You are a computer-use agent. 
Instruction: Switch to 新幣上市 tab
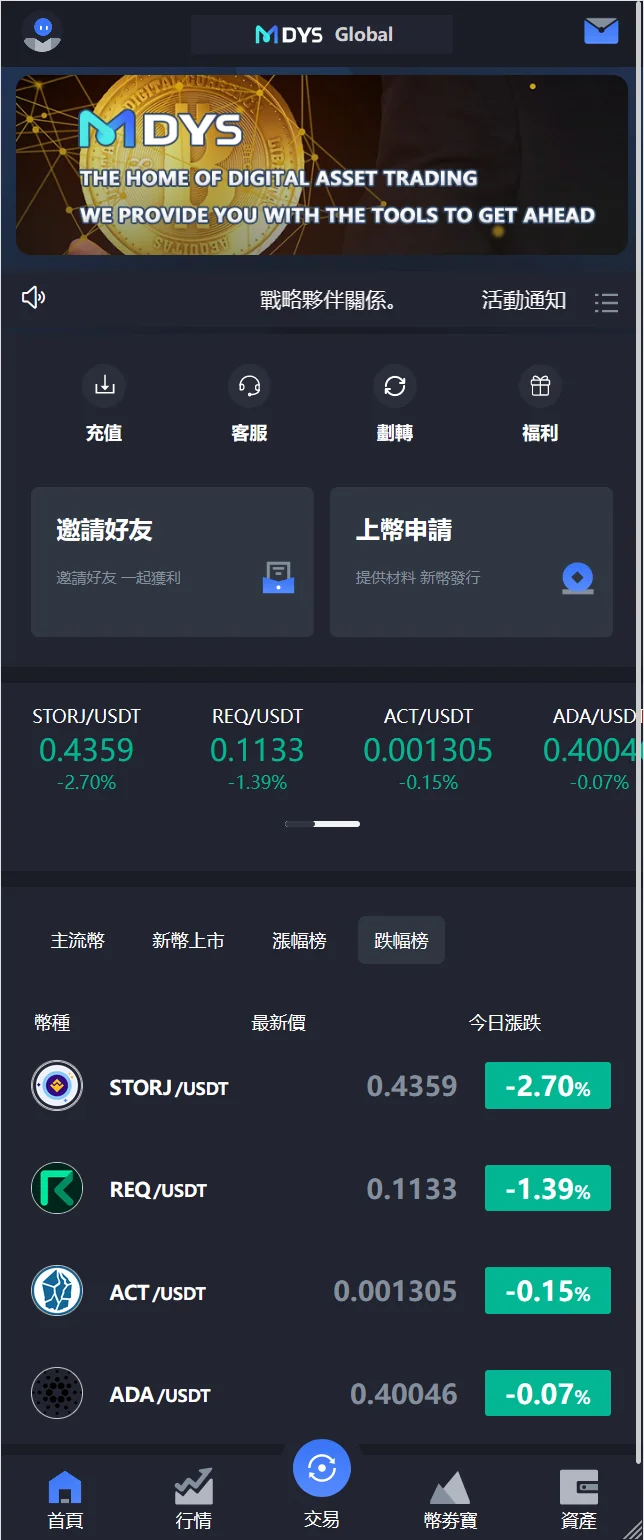coord(188,940)
